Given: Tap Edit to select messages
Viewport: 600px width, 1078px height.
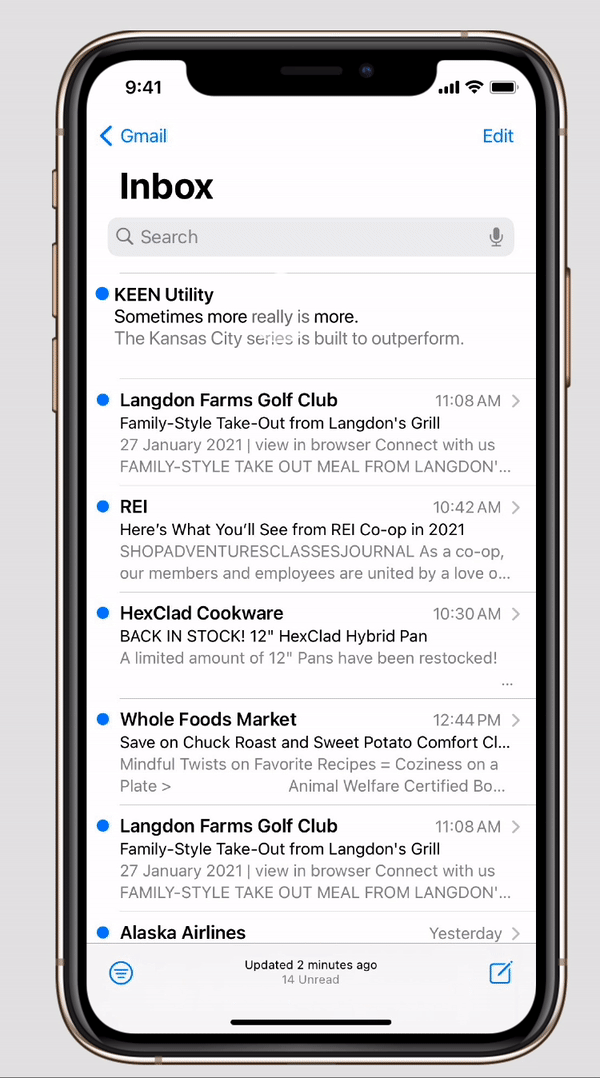Looking at the screenshot, I should (497, 136).
